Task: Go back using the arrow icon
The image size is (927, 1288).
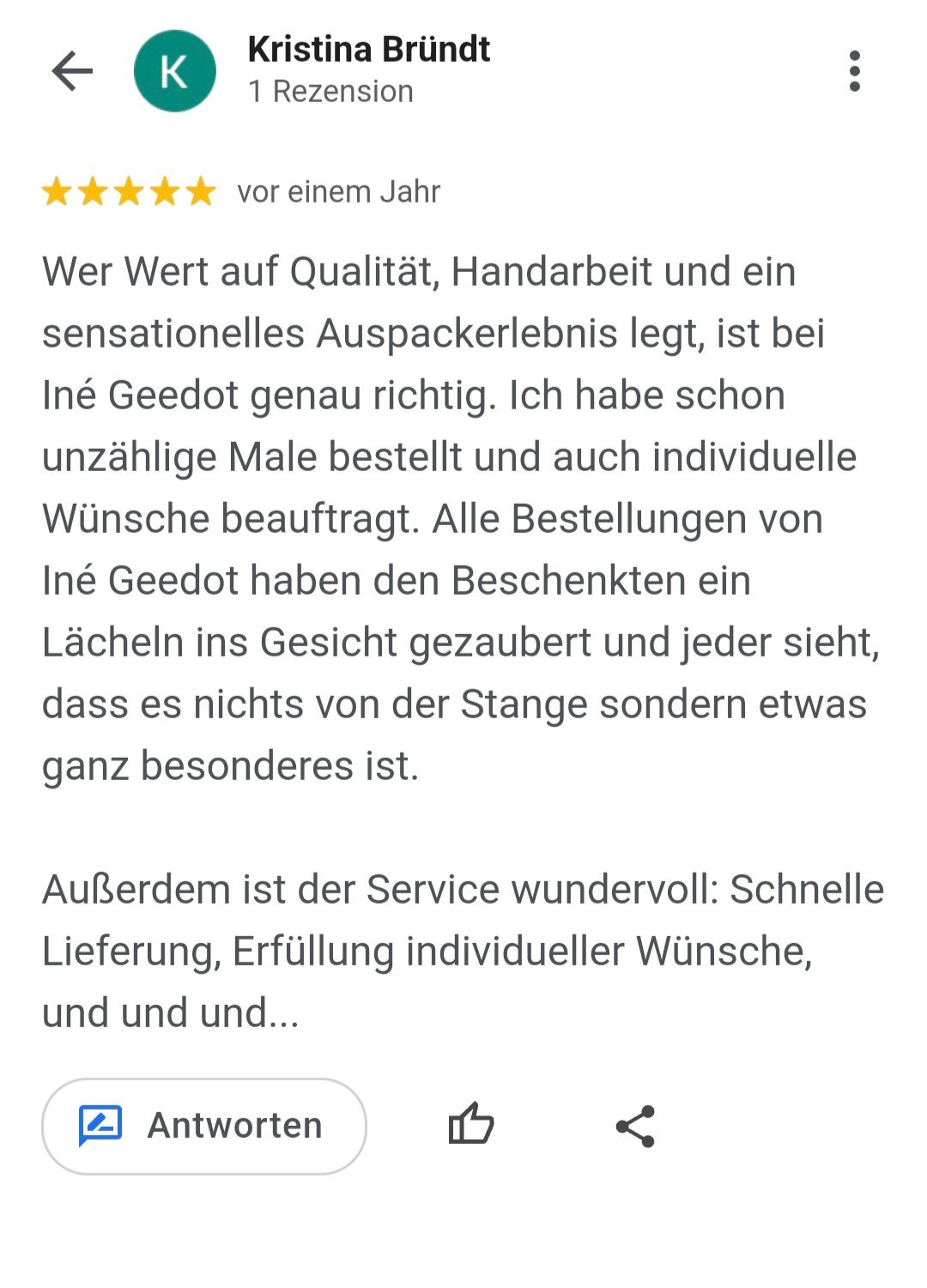Action: (72, 70)
